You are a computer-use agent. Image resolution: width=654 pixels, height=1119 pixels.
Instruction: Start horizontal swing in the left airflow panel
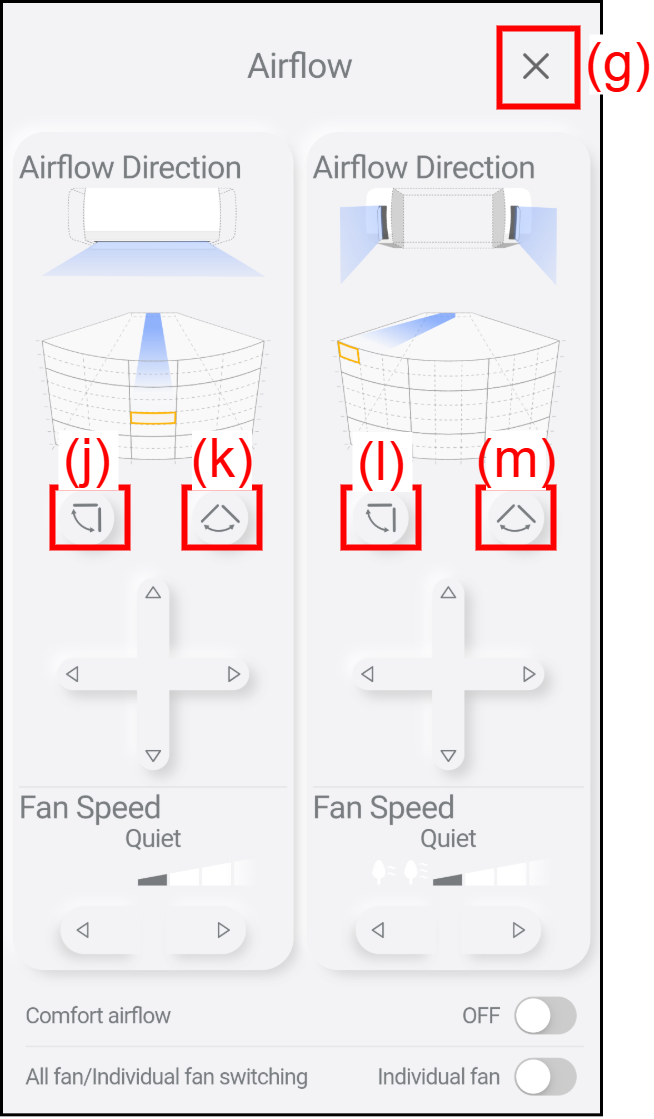pyautogui.click(x=221, y=517)
